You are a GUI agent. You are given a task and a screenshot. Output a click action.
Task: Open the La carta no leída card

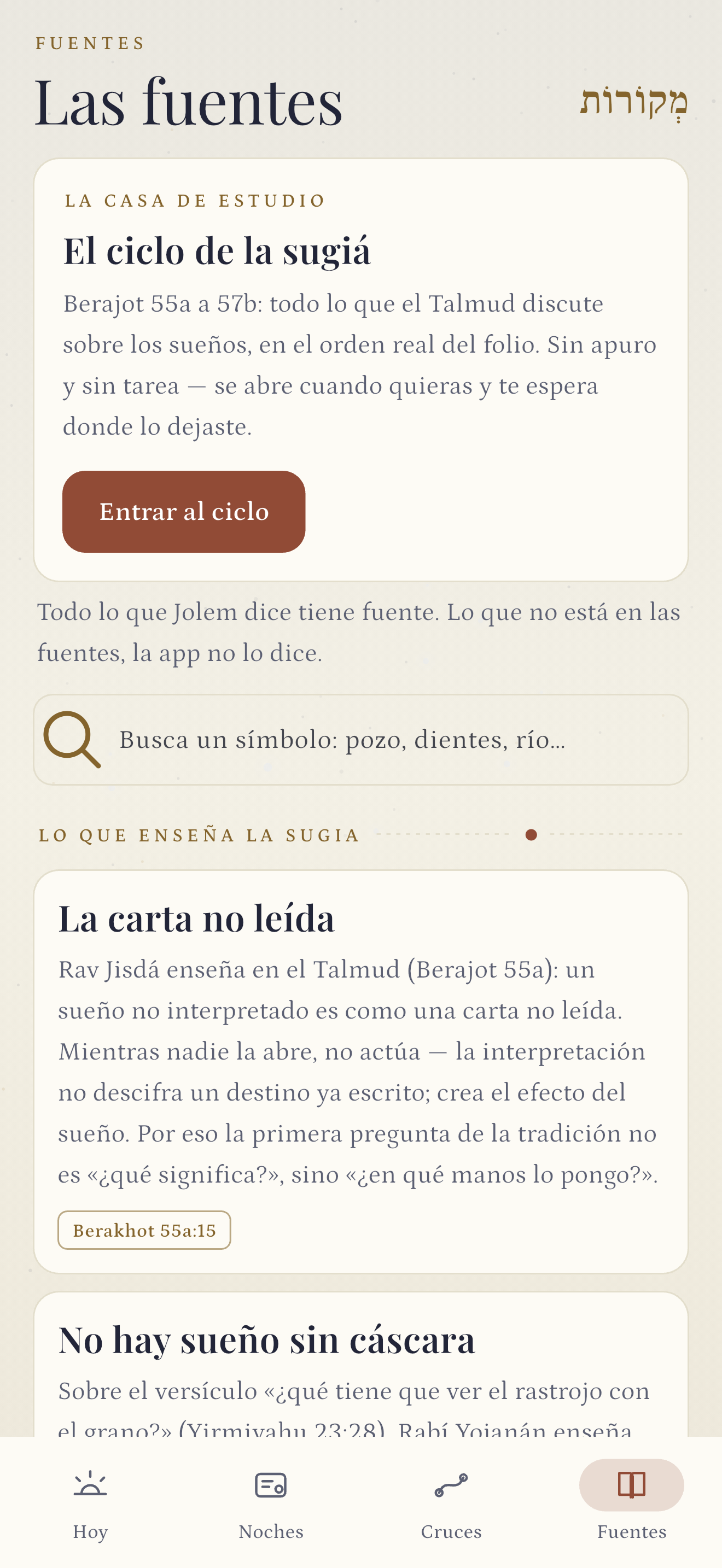click(361, 1072)
